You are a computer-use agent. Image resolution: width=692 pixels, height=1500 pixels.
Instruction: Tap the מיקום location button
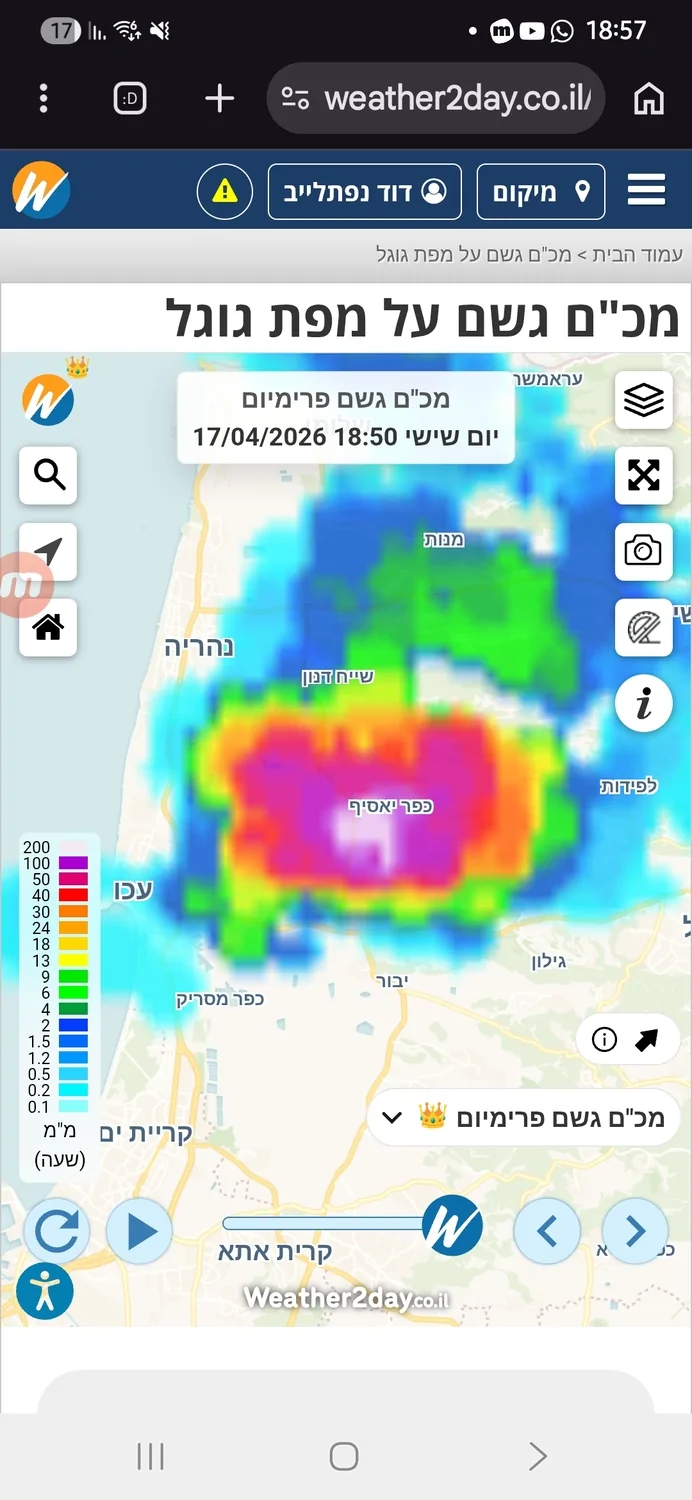point(541,191)
